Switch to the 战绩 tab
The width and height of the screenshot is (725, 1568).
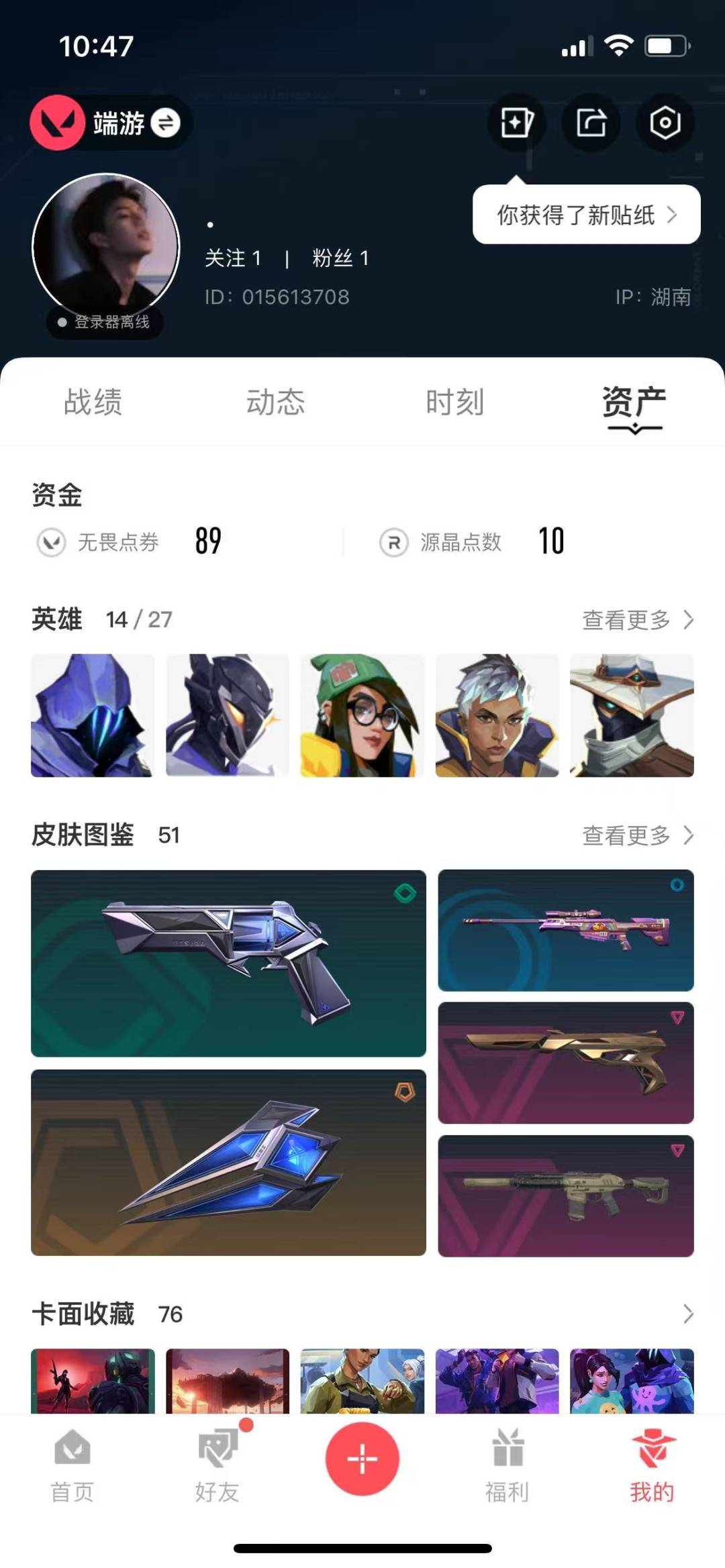93,402
